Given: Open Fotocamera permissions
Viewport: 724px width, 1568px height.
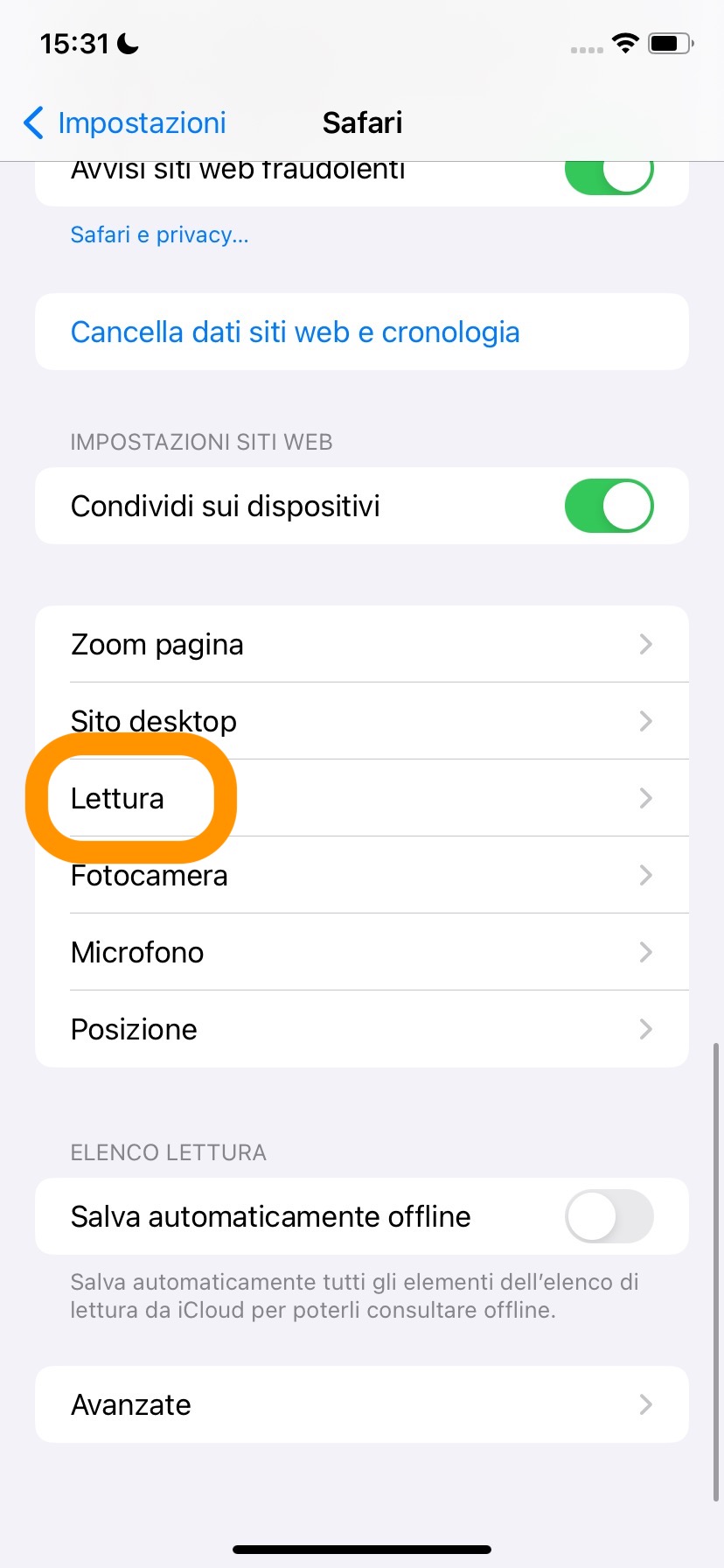Looking at the screenshot, I should 362,875.
